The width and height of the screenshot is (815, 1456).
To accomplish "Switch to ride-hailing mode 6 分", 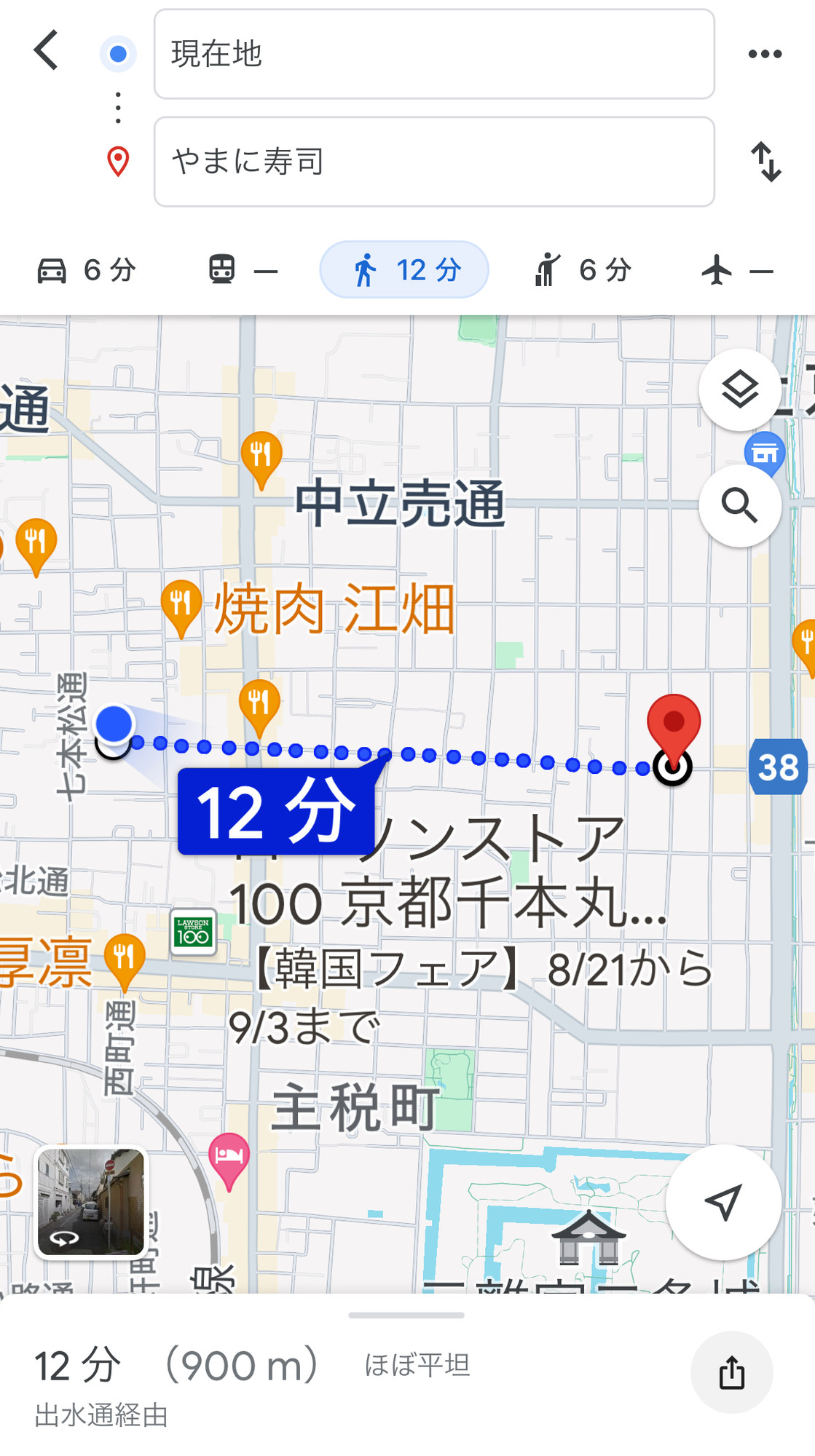I will pyautogui.click(x=583, y=270).
